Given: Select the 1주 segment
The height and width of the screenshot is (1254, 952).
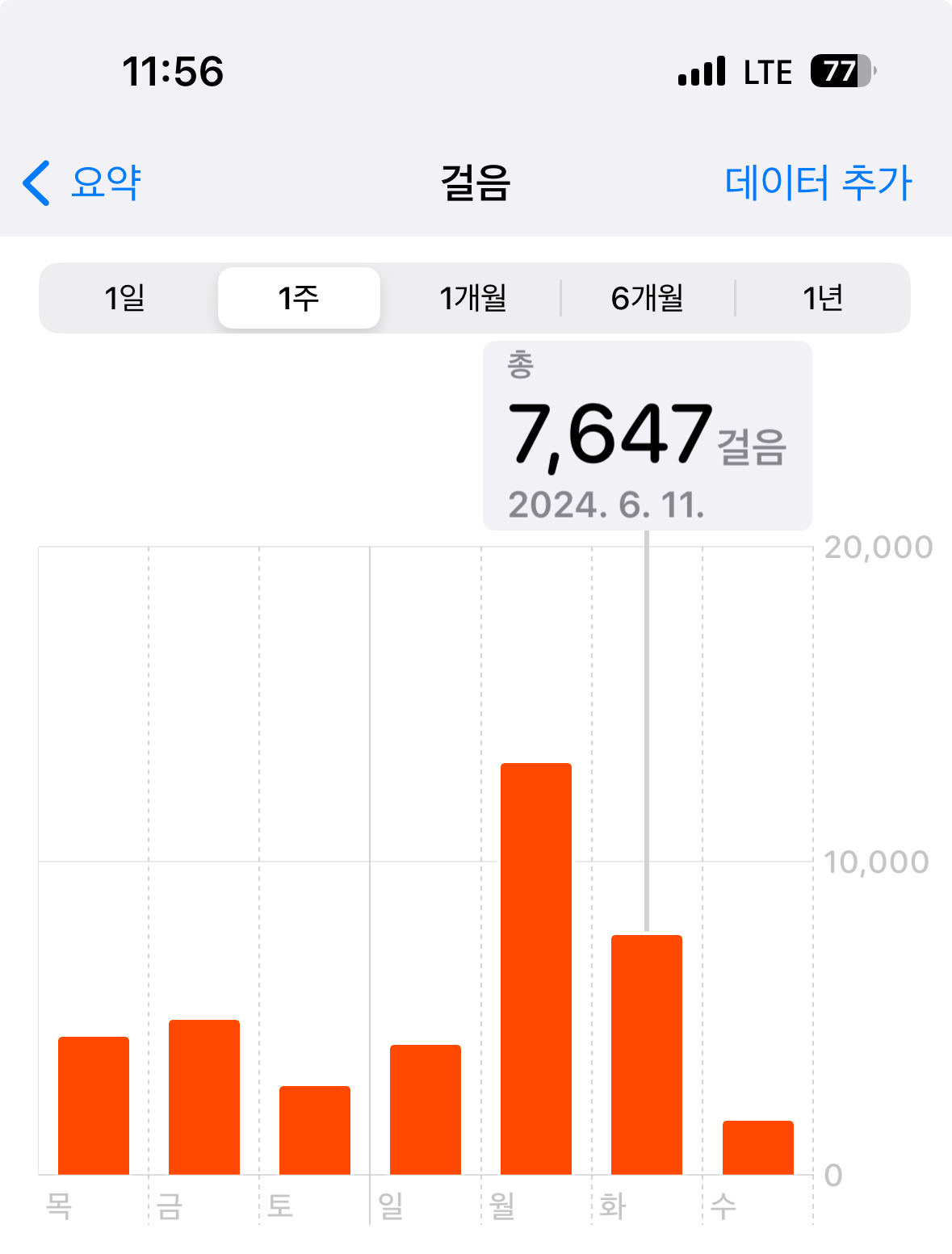Looking at the screenshot, I should [299, 298].
